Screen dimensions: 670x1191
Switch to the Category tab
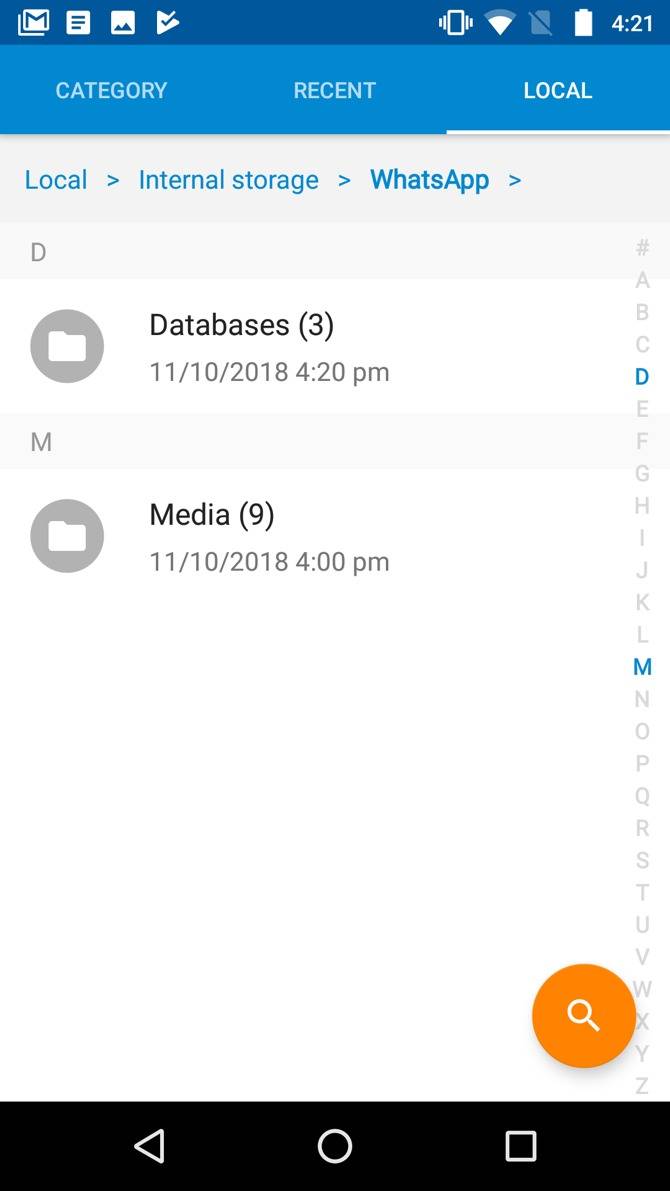tap(111, 90)
